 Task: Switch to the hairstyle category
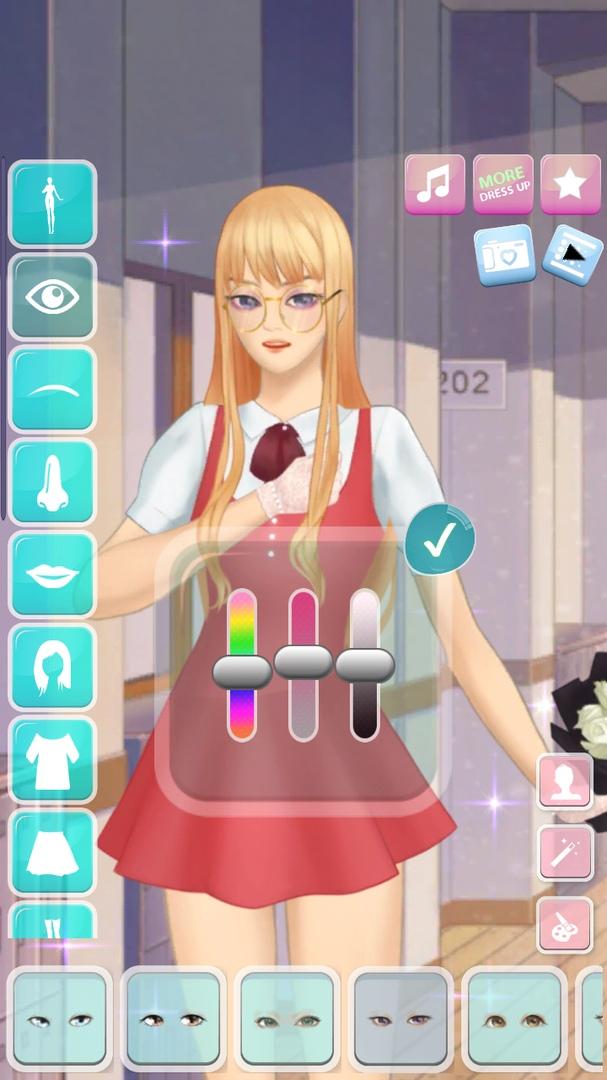[x=52, y=668]
